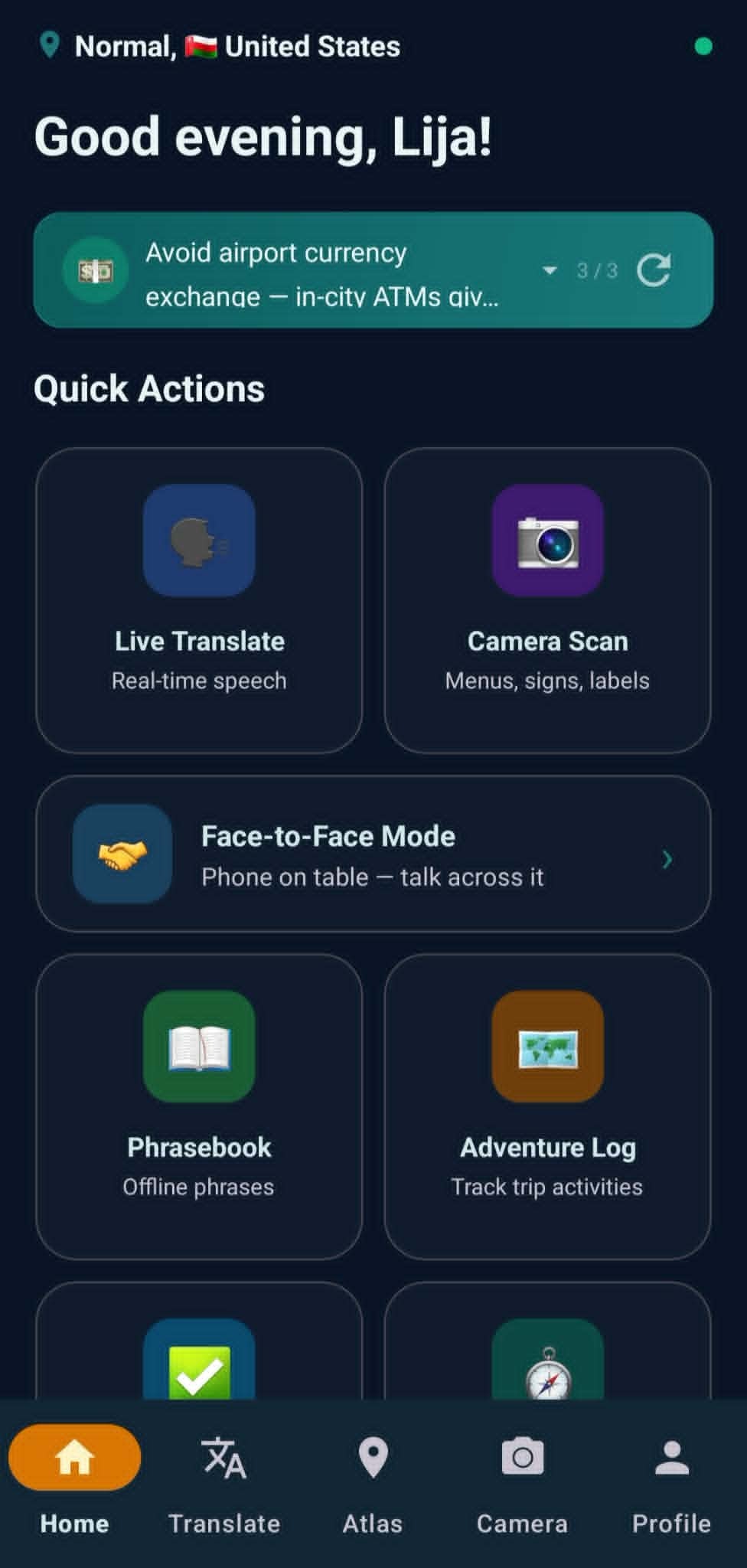The image size is (747, 1568).
Task: Refresh the travel tip with circular arrow
Action: 654,269
